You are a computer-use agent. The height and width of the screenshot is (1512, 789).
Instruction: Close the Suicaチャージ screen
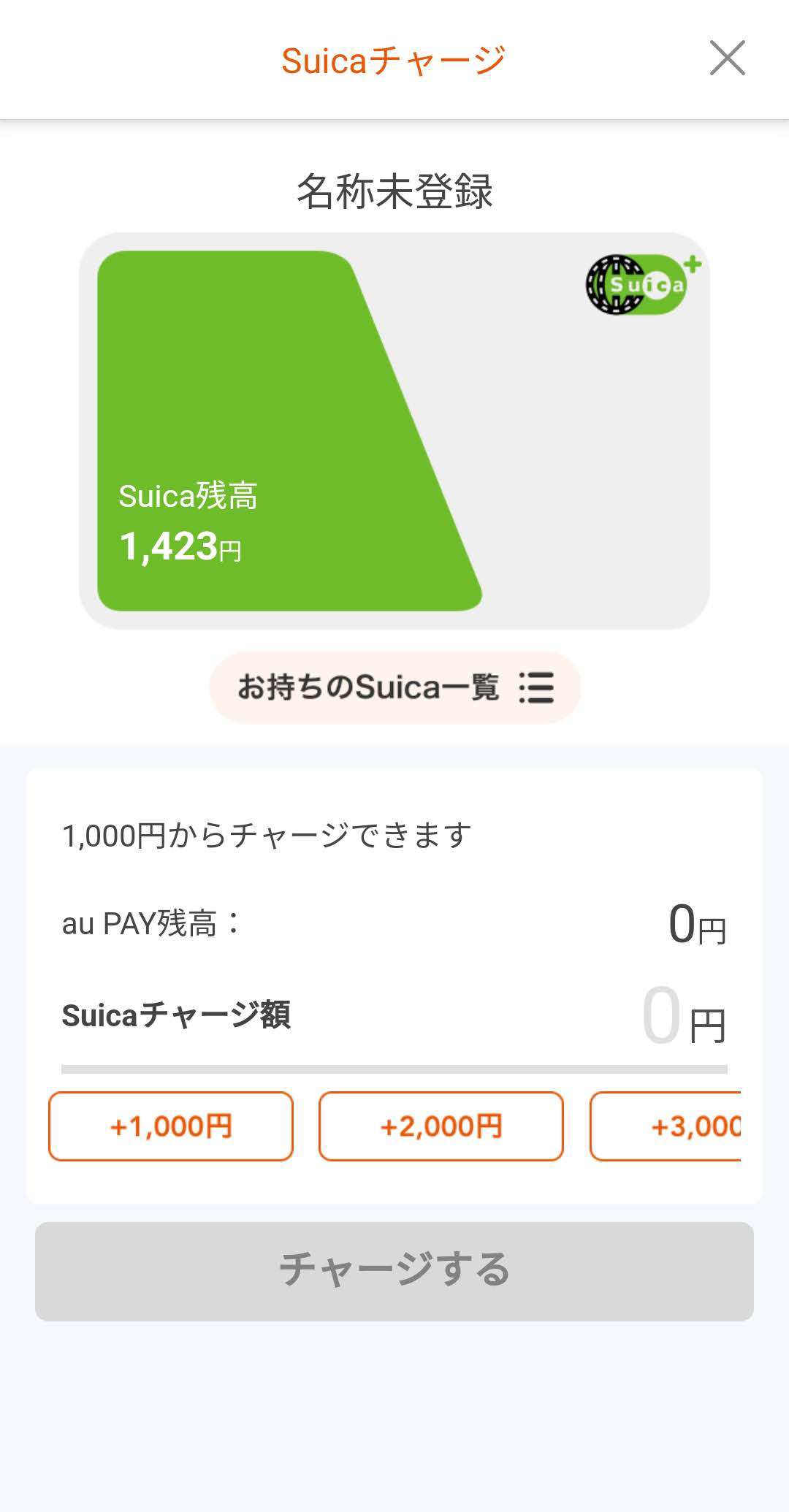[727, 58]
